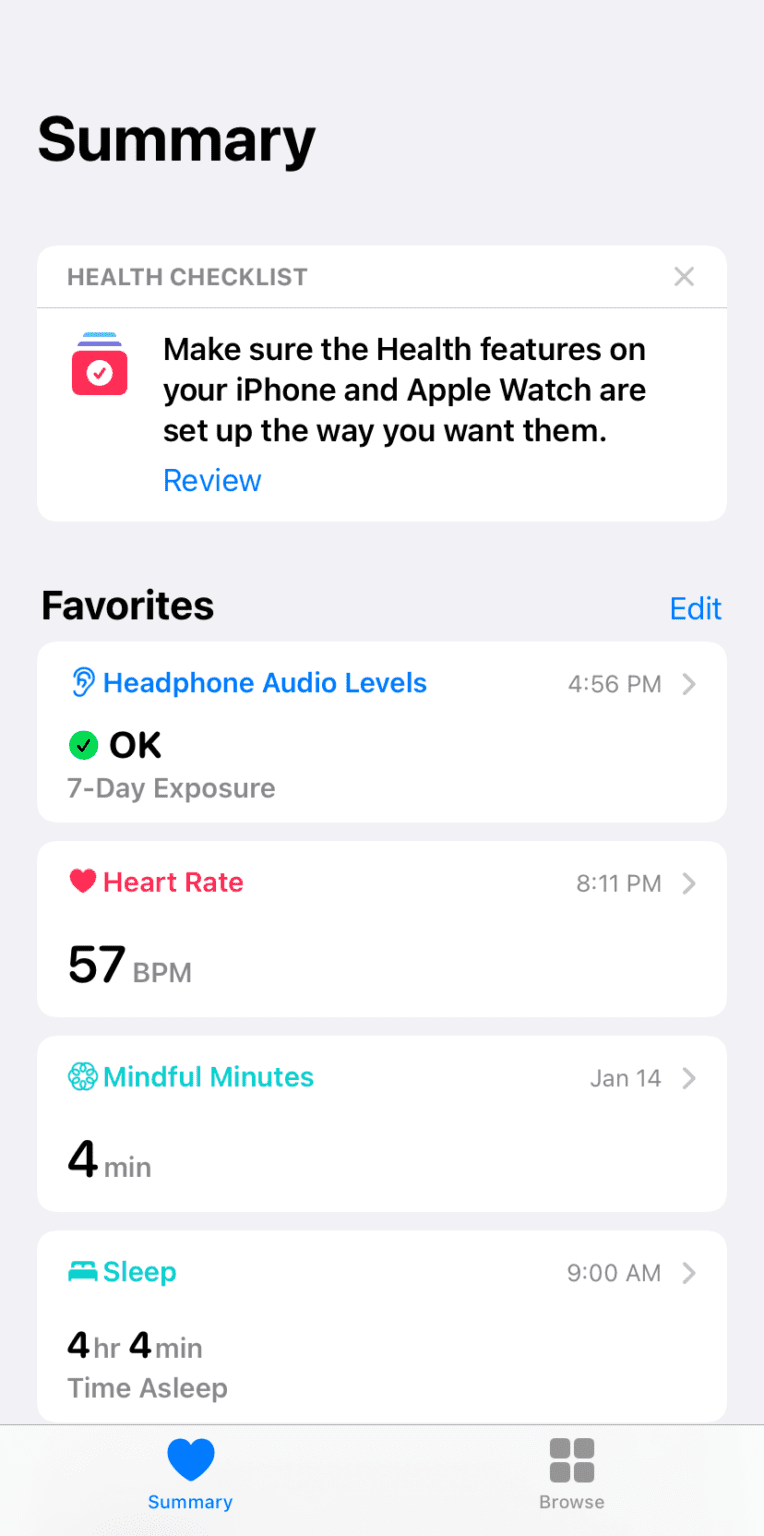The width and height of the screenshot is (764, 1536).
Task: Tap the 7-Day Exposure label
Action: pyautogui.click(x=170, y=788)
